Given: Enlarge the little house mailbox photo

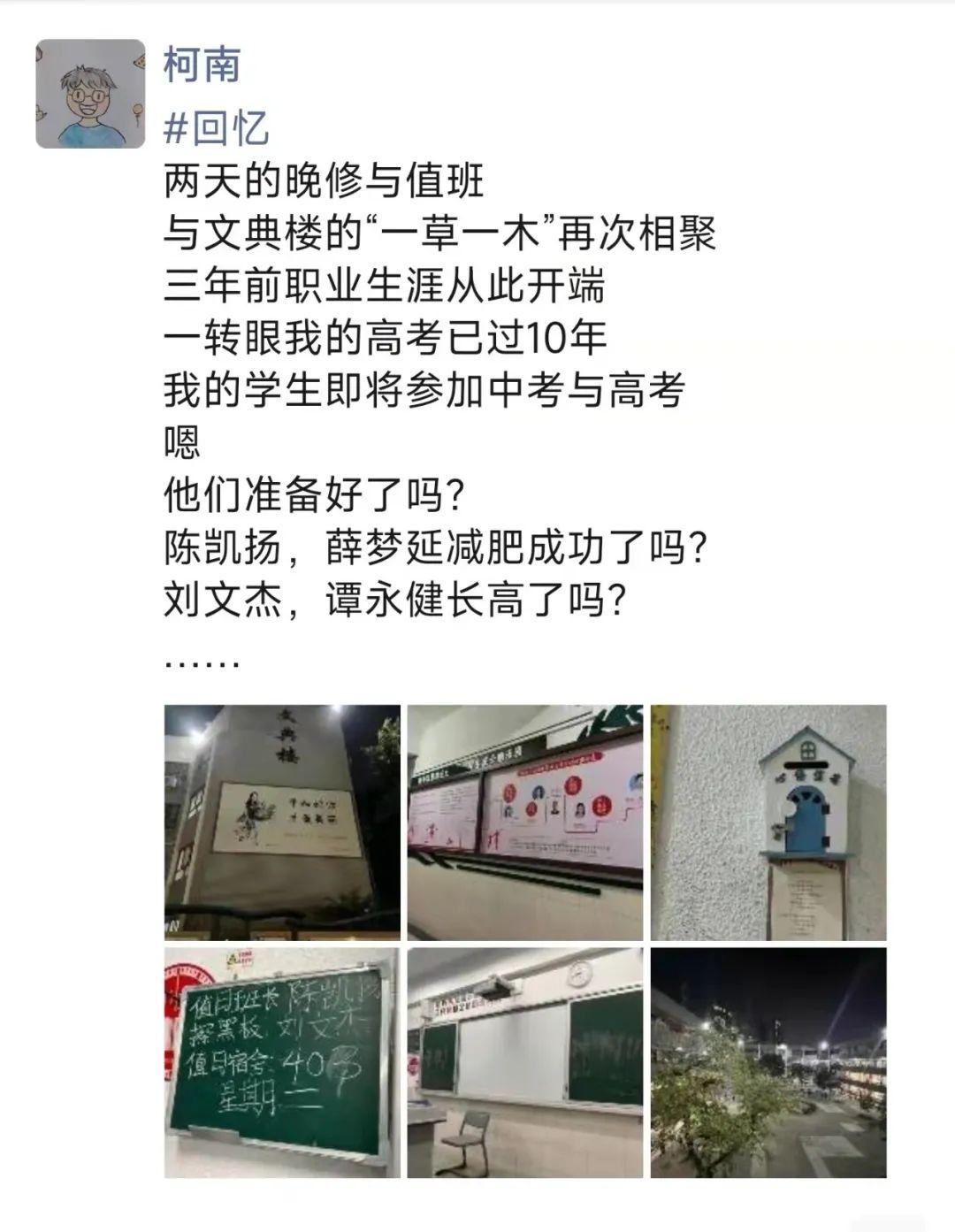Looking at the screenshot, I should [768, 822].
